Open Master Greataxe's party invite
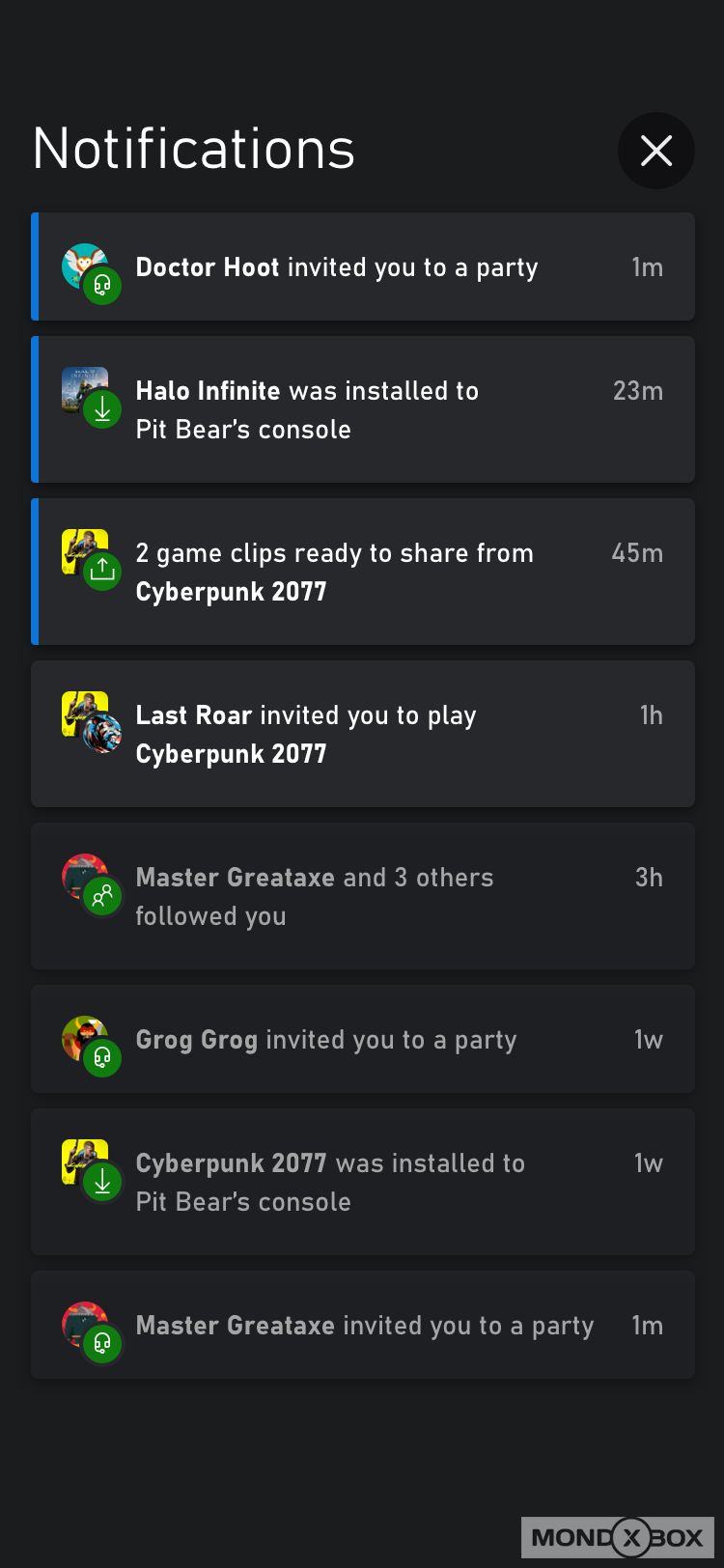The height and width of the screenshot is (1568, 724). (x=363, y=1325)
